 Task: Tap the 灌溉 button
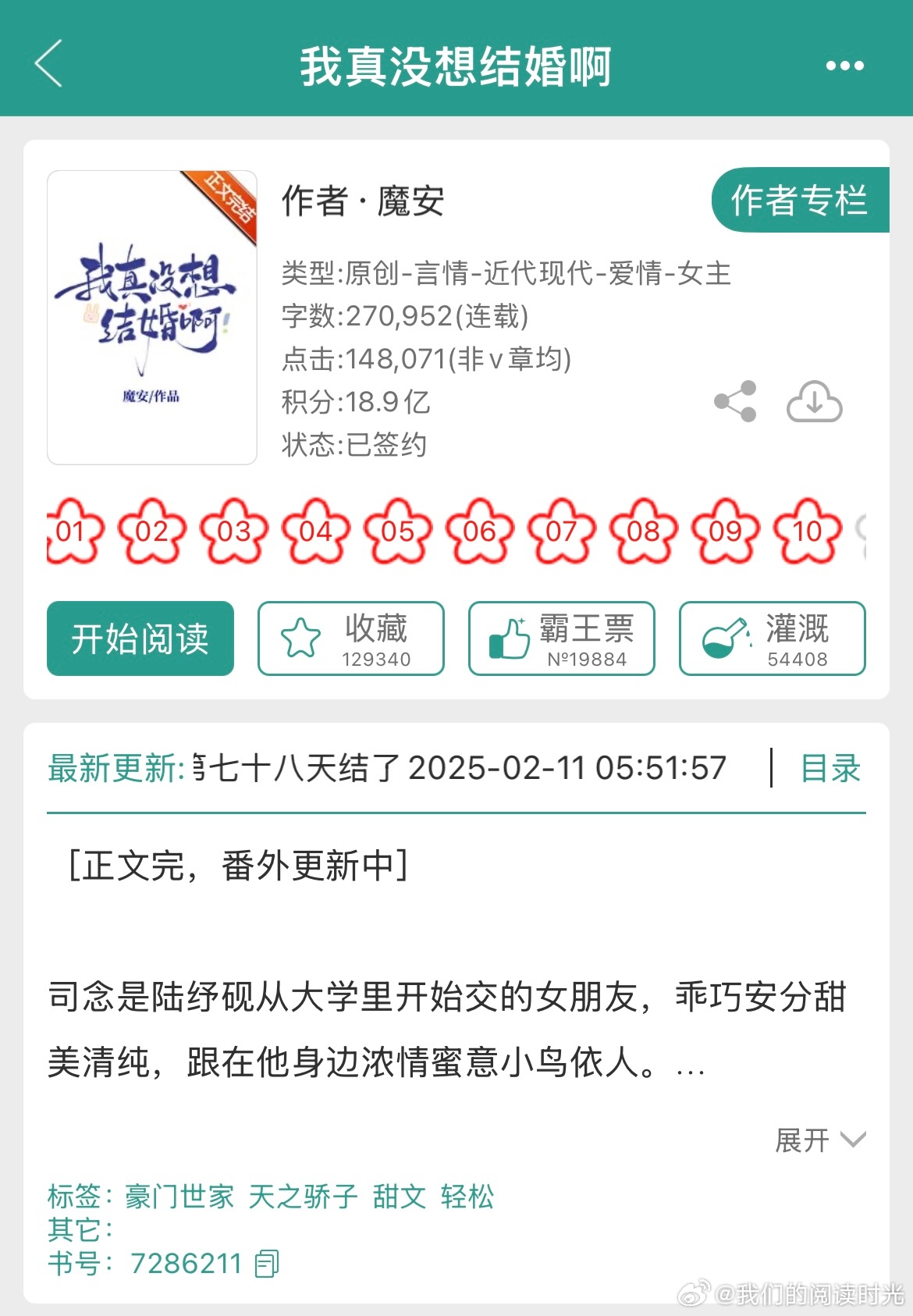tap(772, 638)
